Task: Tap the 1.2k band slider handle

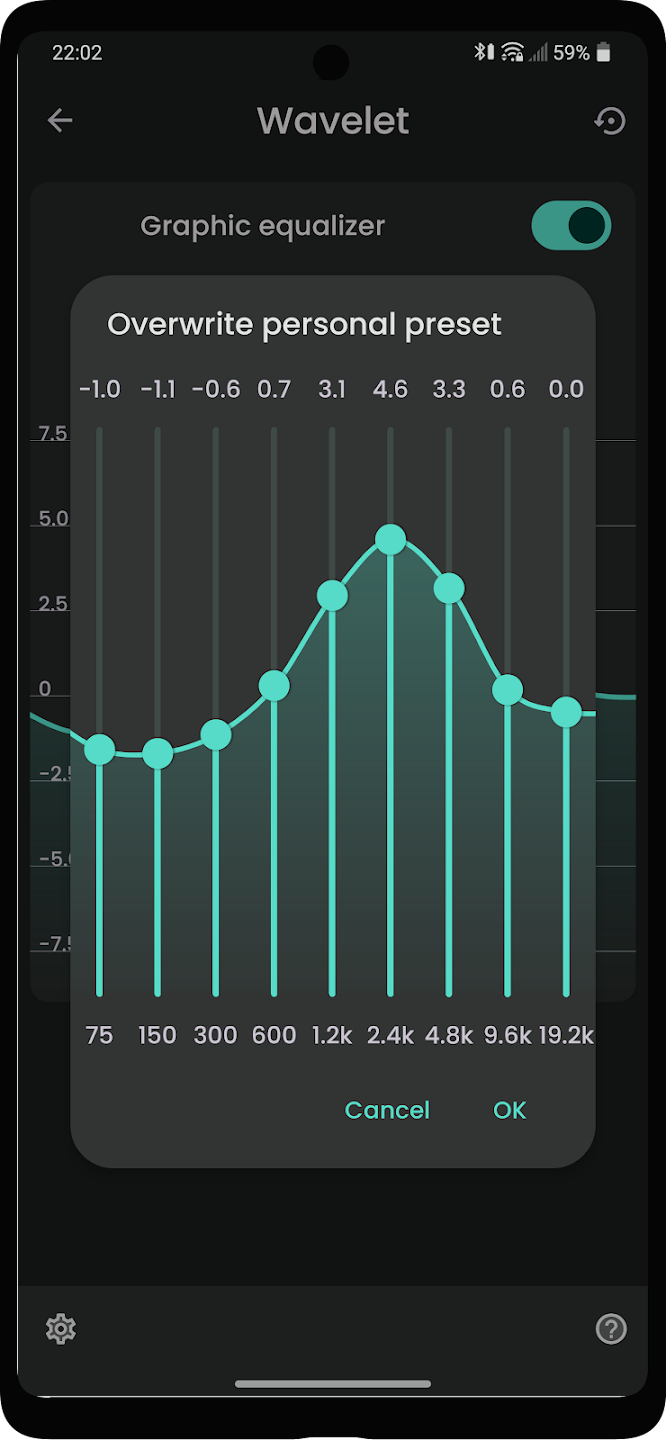Action: pyautogui.click(x=332, y=596)
